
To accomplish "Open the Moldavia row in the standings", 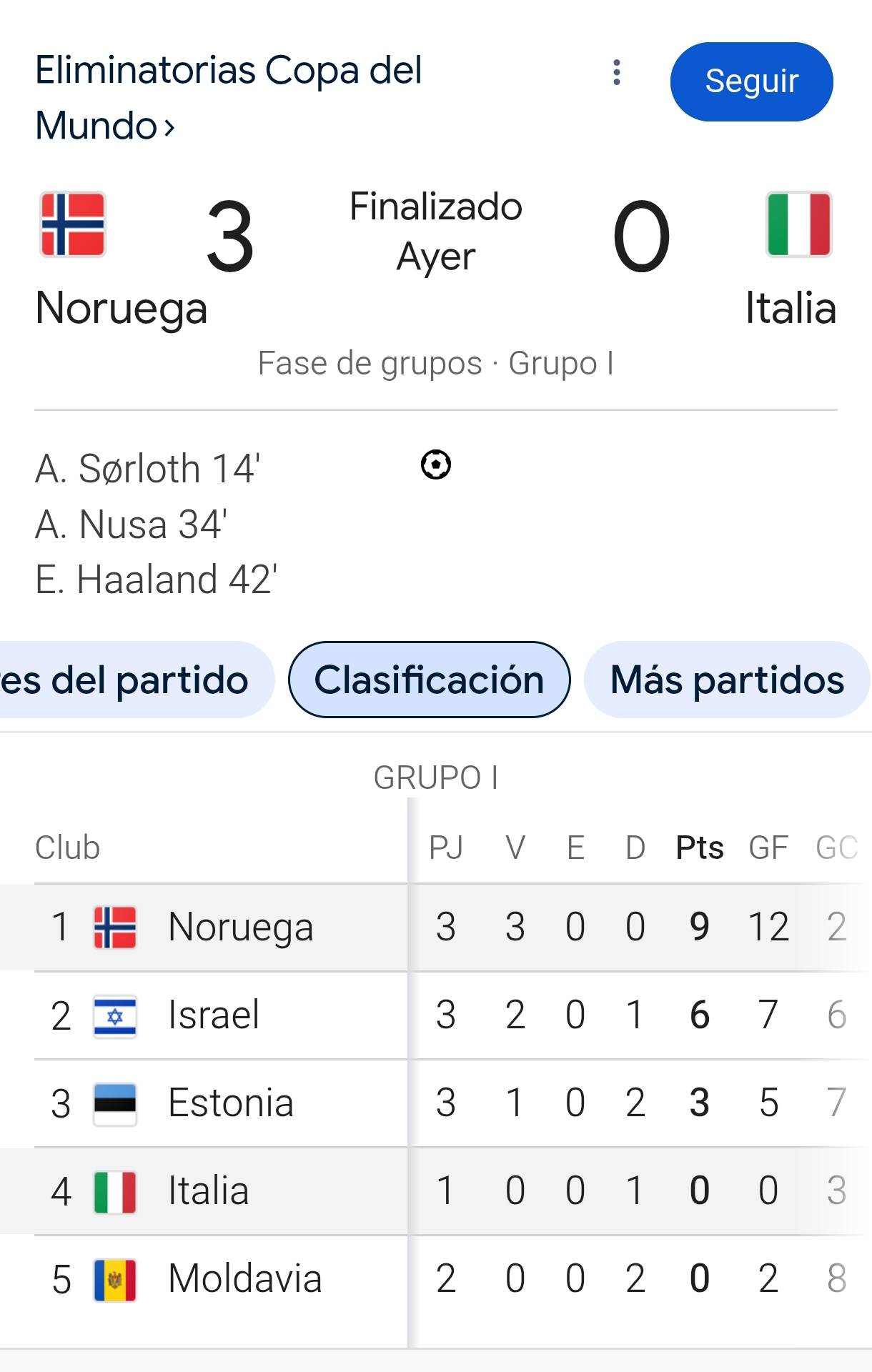I will (436, 1278).
